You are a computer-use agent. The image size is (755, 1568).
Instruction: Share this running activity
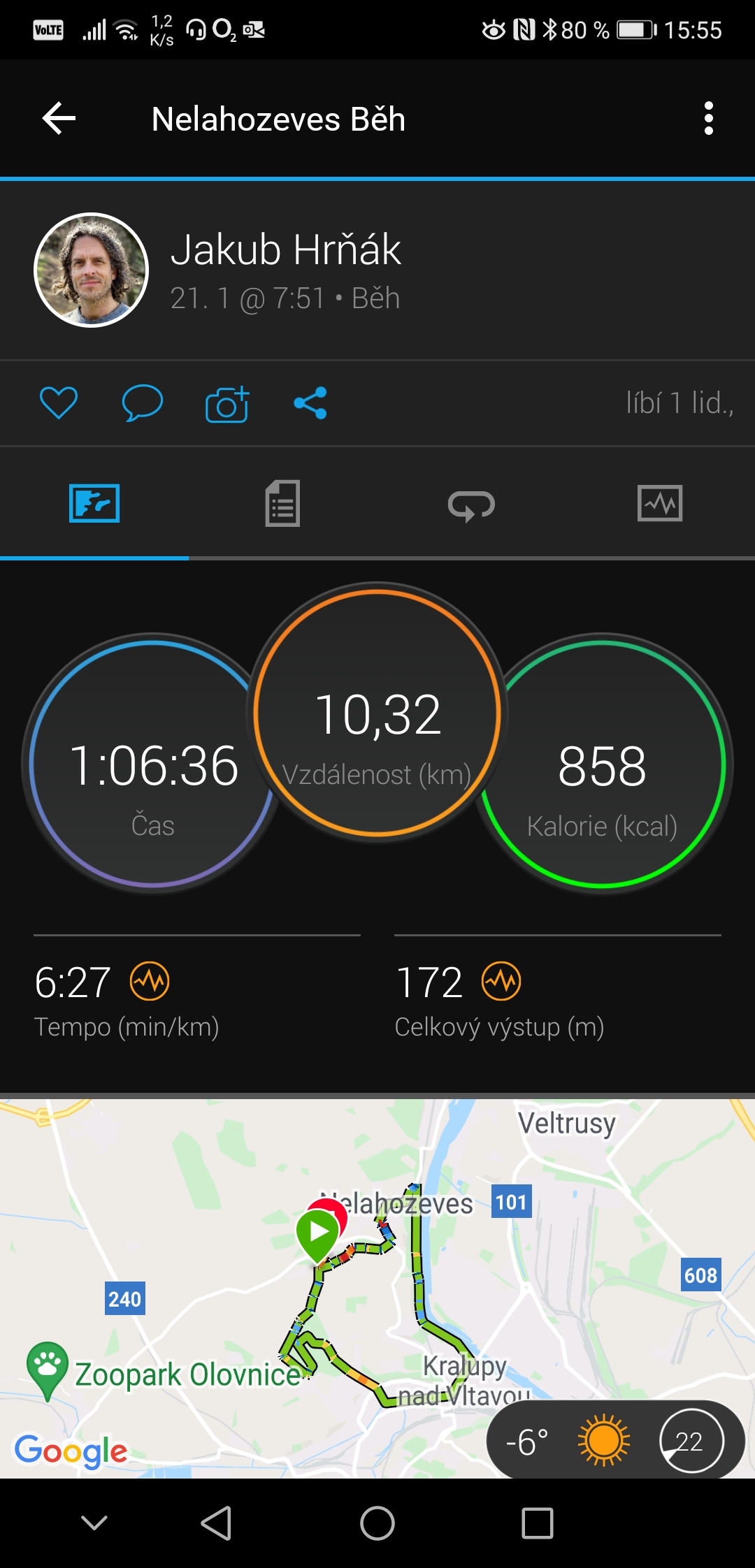coord(310,403)
